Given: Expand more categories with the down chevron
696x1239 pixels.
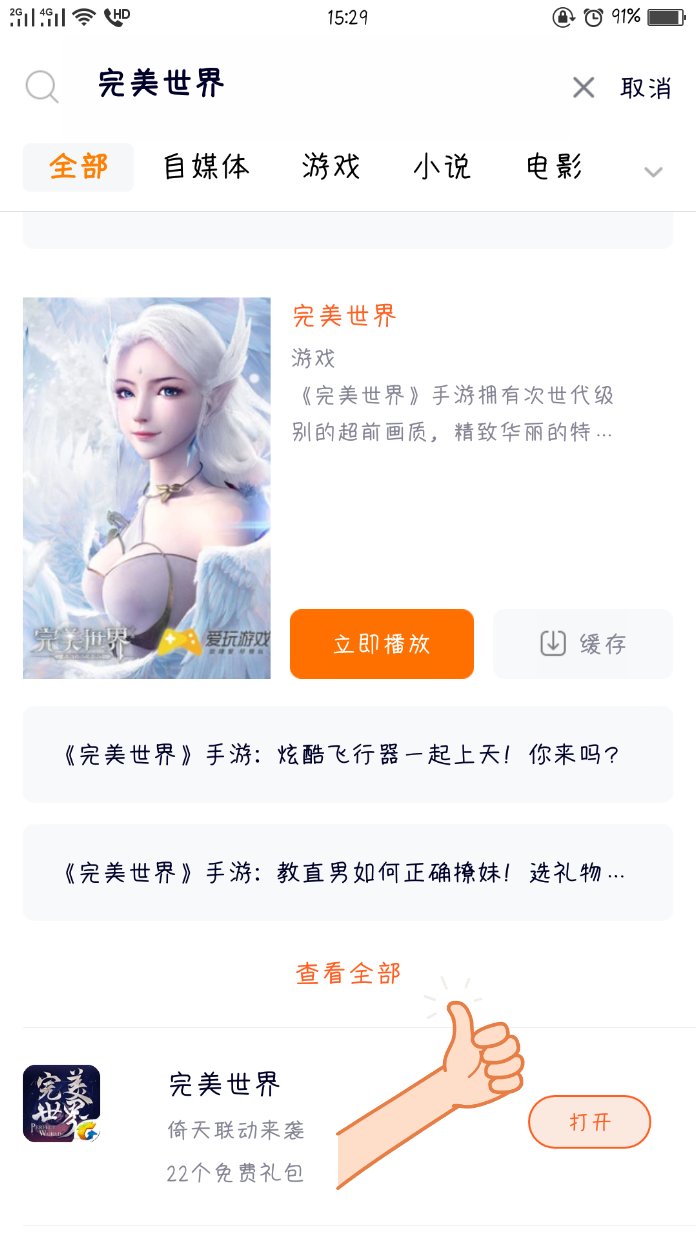Looking at the screenshot, I should (x=653, y=172).
